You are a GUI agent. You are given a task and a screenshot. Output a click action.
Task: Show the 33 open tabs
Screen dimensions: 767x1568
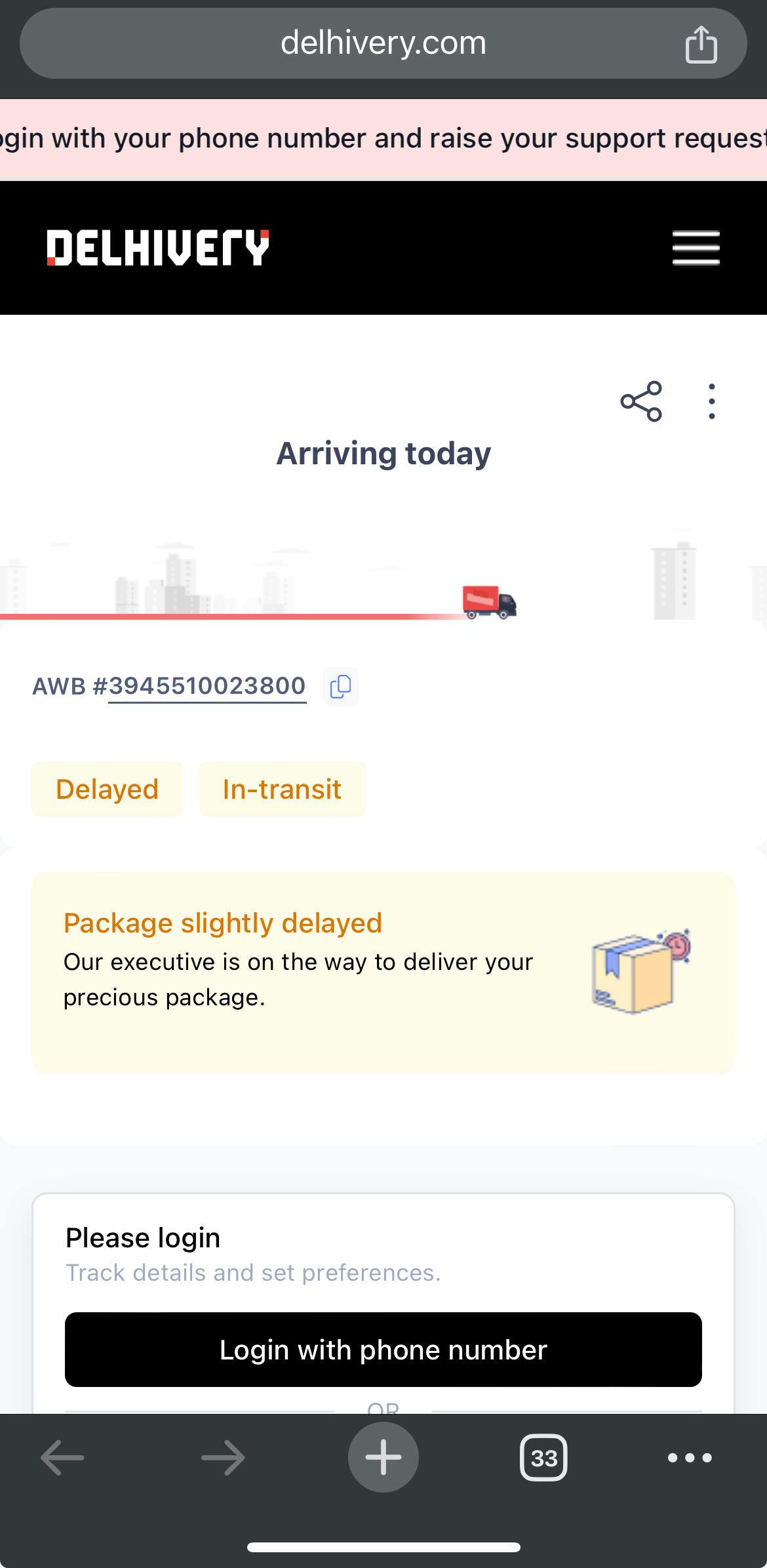point(543,1458)
